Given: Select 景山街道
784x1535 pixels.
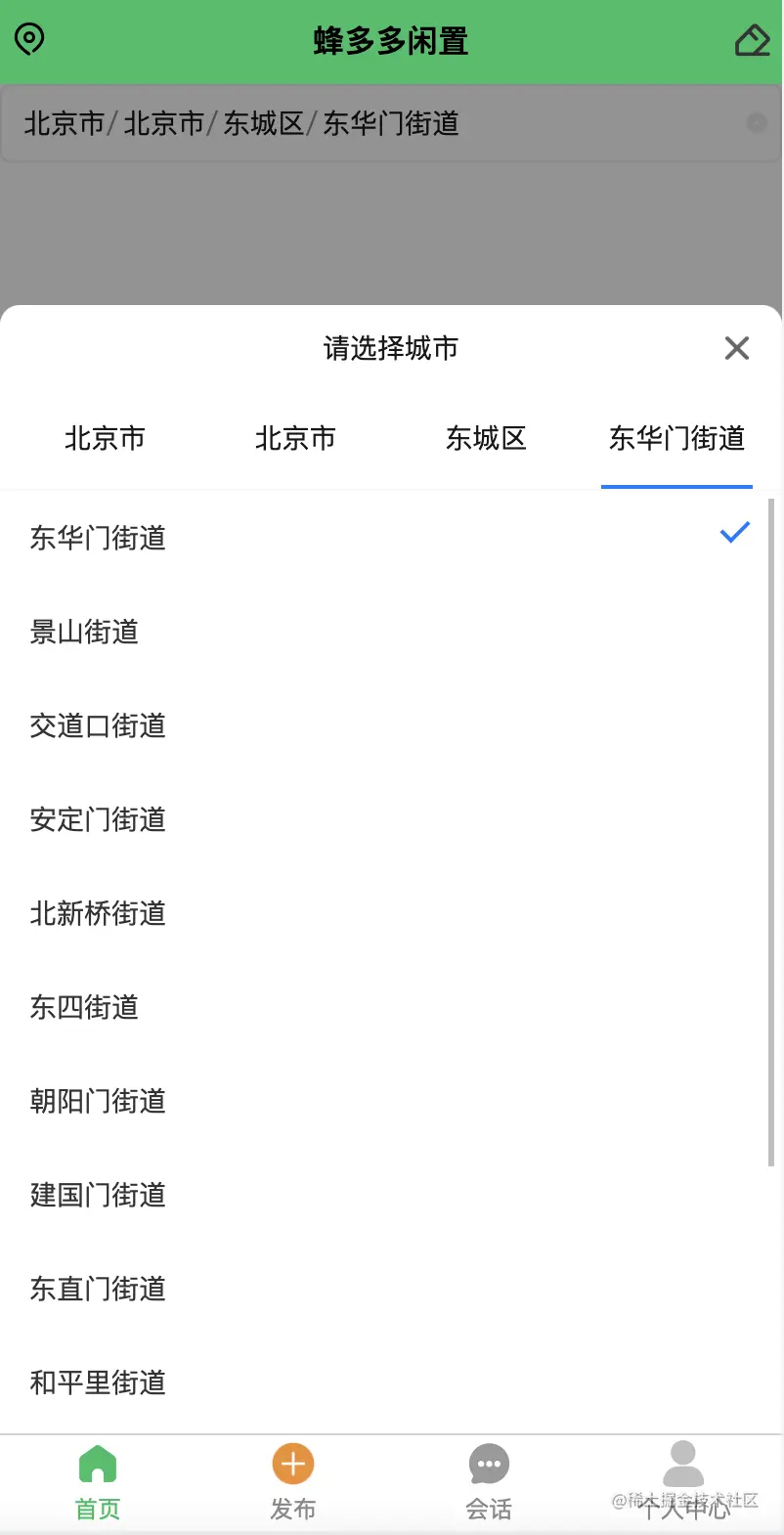Looking at the screenshot, I should [84, 632].
